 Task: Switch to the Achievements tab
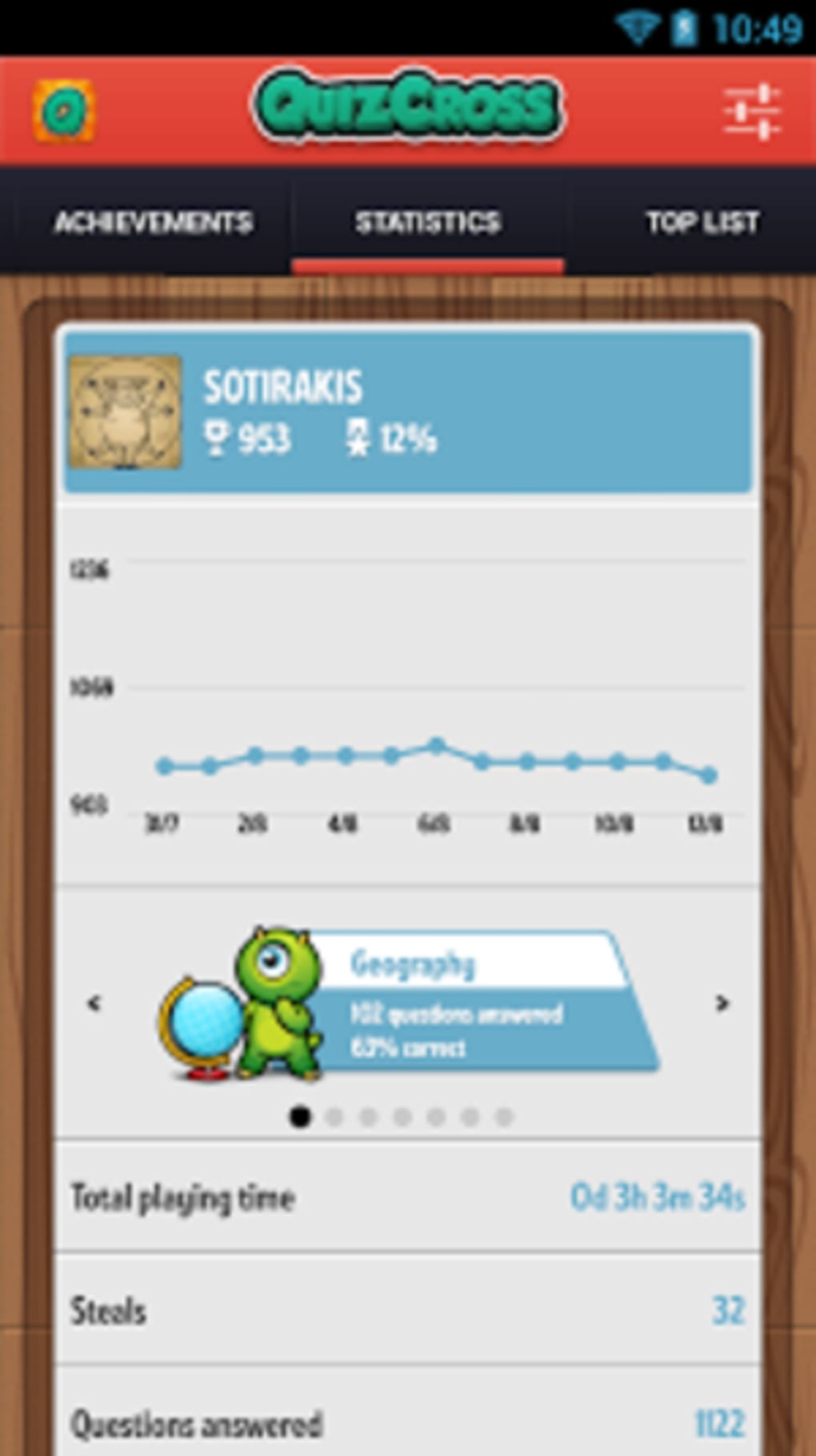click(153, 223)
